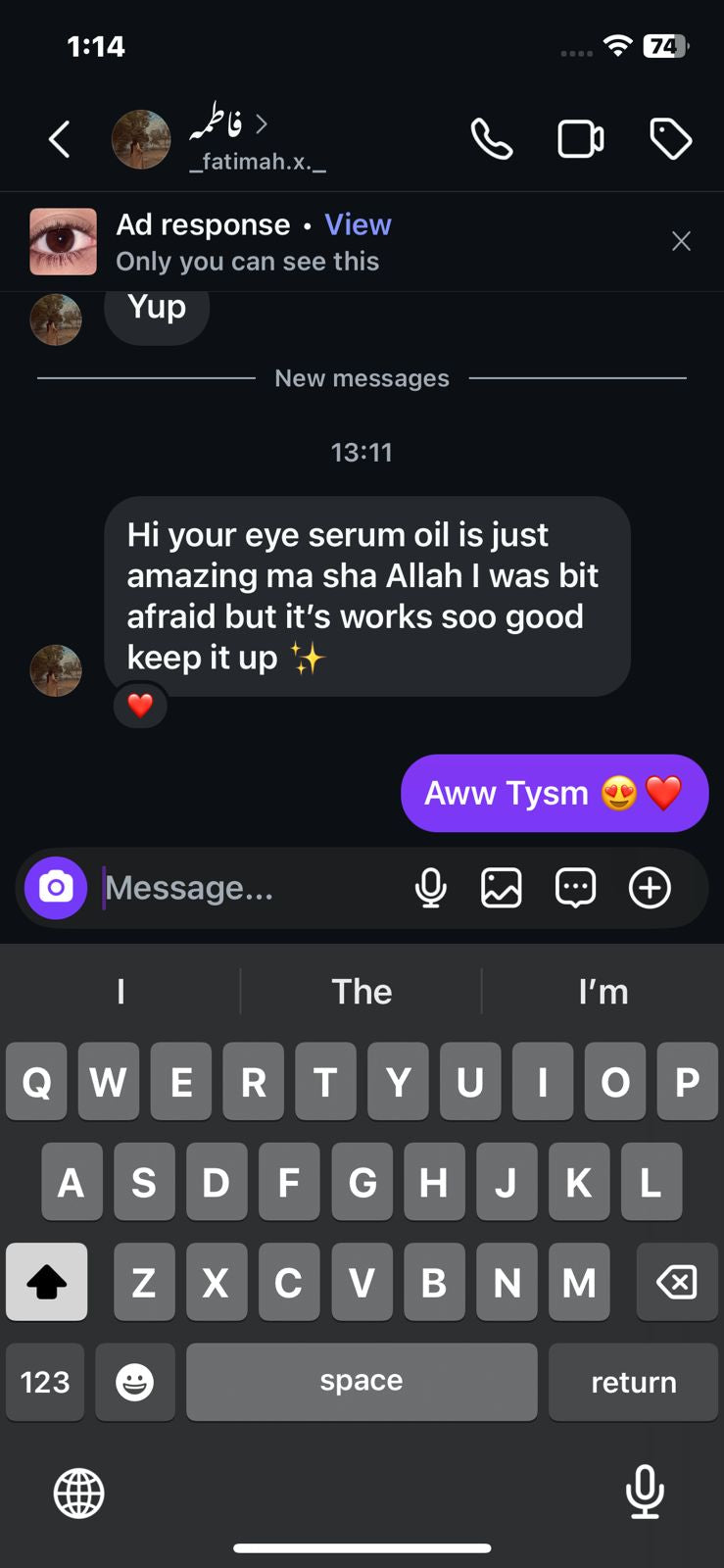Pick a photo from the gallery

(502, 888)
